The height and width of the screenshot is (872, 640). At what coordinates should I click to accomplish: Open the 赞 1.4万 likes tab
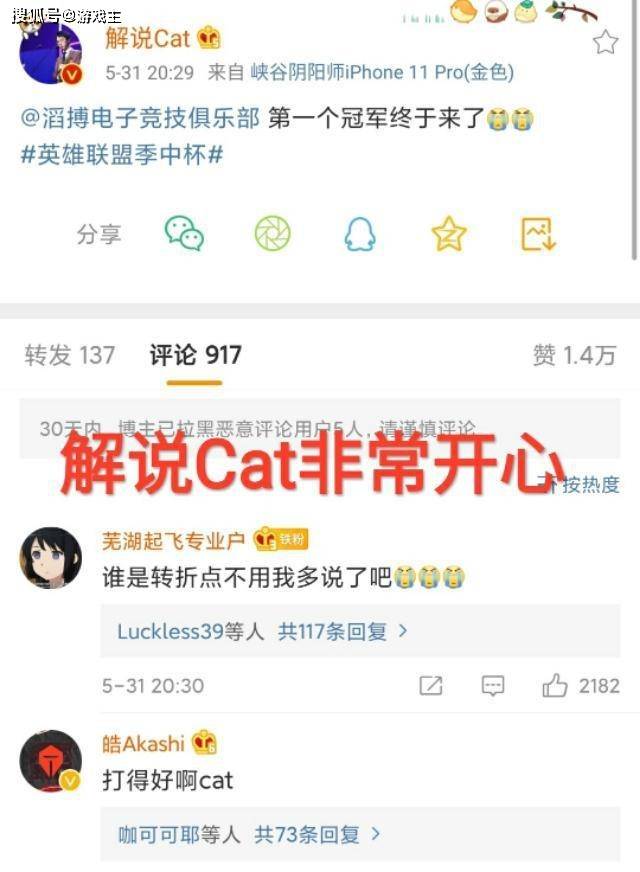coord(574,355)
